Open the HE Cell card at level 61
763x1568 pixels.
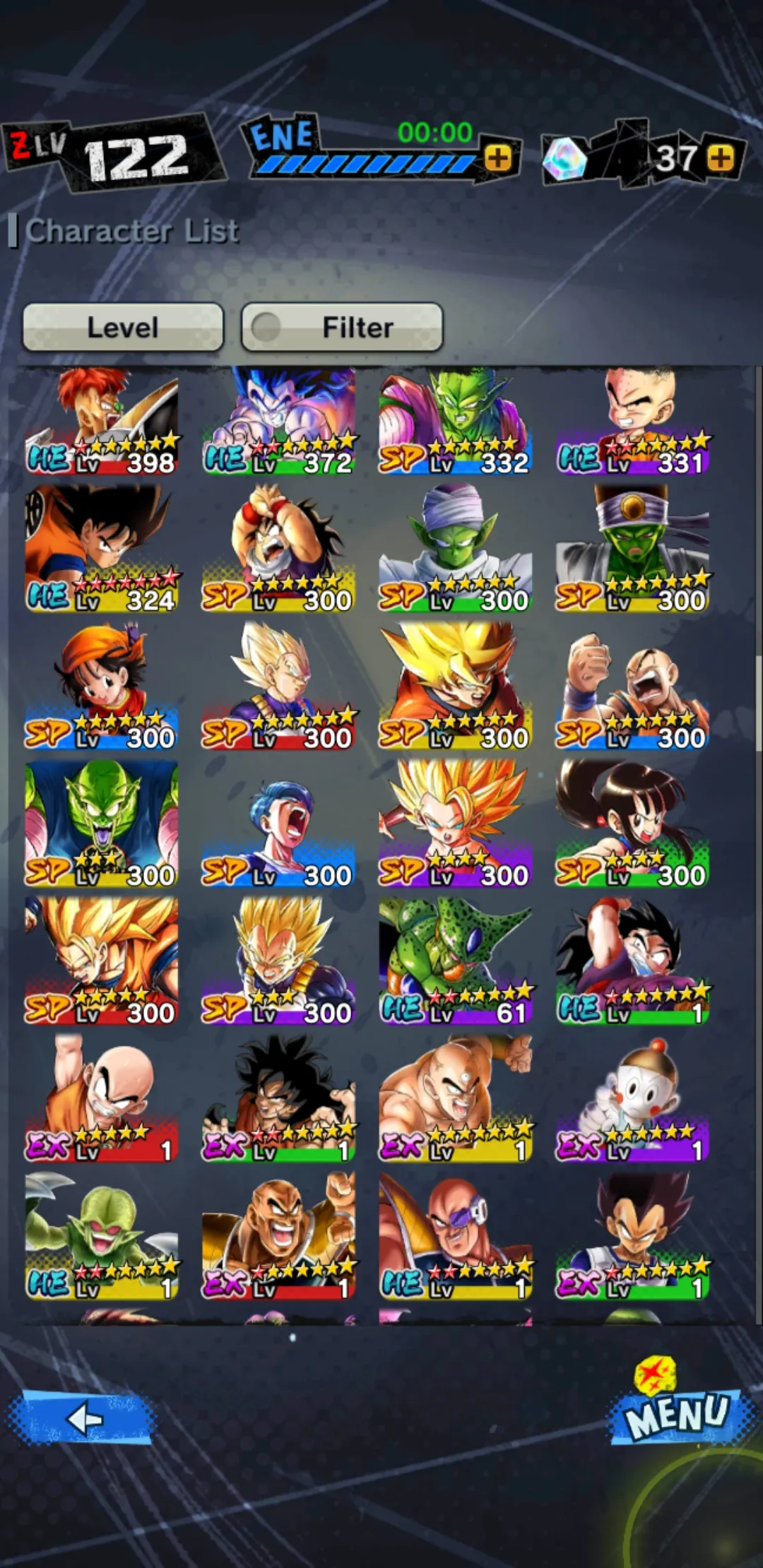(455, 961)
